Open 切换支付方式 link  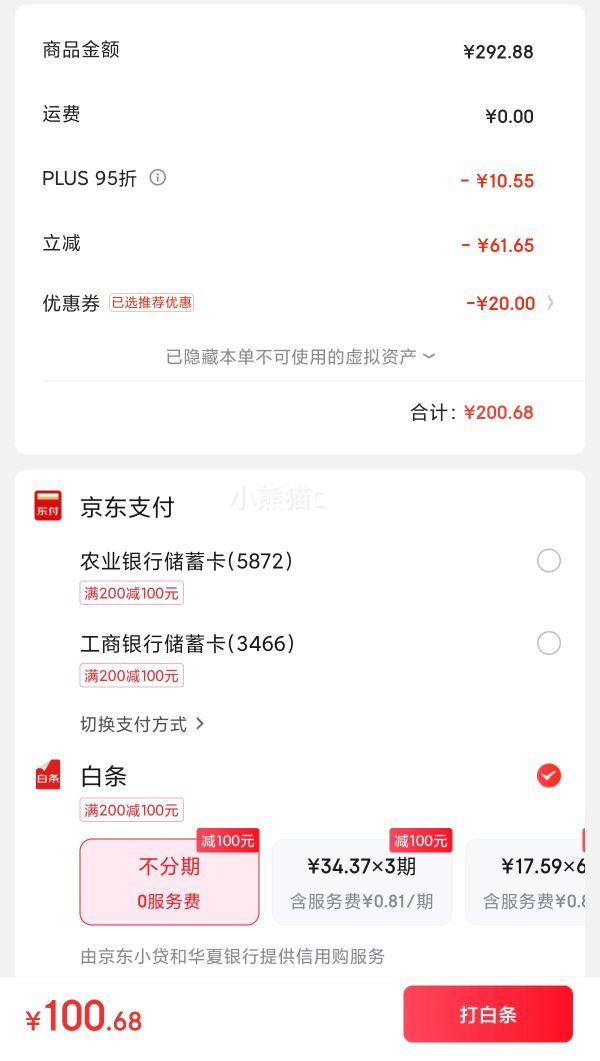(142, 724)
